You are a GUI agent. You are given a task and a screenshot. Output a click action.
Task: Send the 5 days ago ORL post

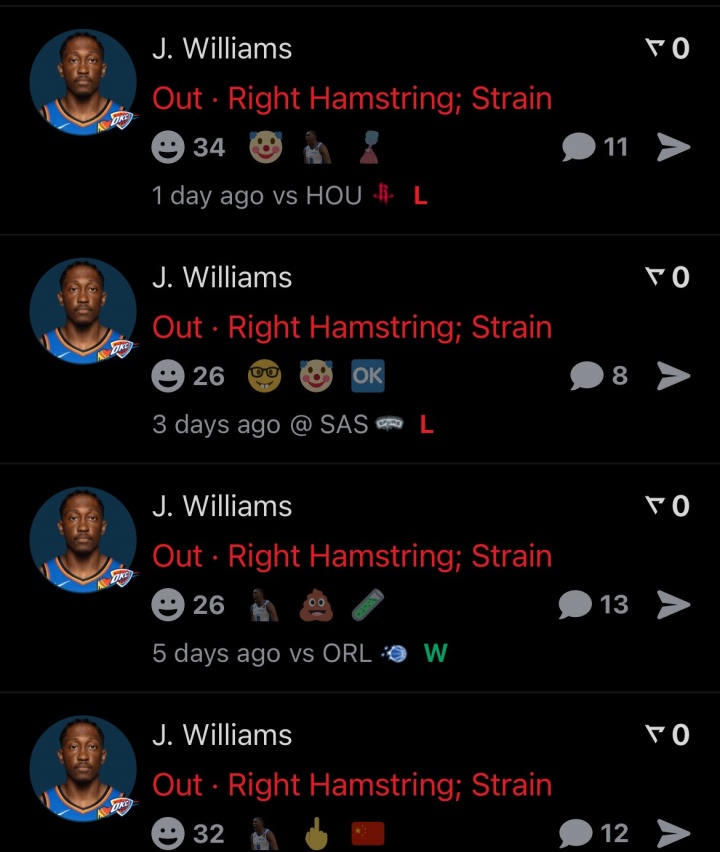click(x=674, y=604)
